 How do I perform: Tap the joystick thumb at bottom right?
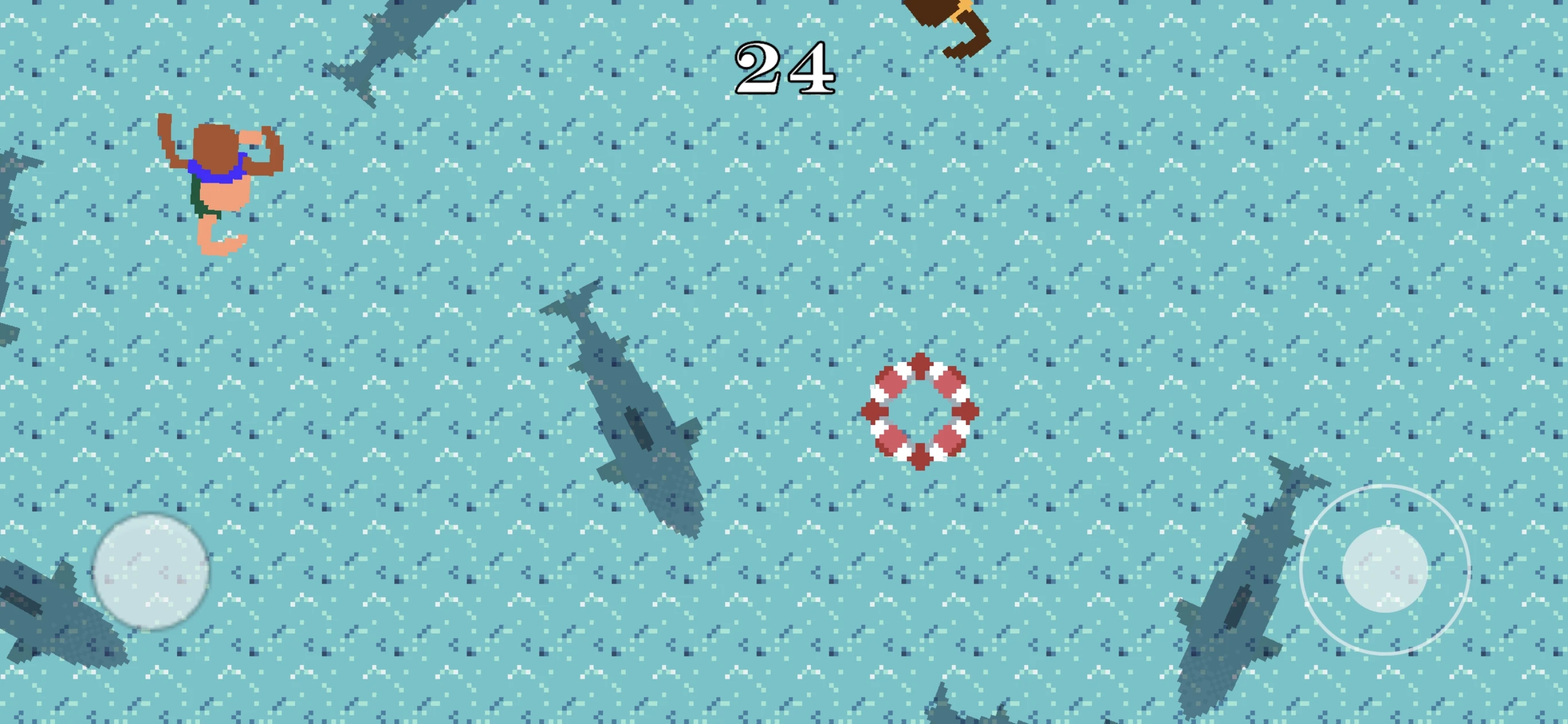click(1385, 569)
